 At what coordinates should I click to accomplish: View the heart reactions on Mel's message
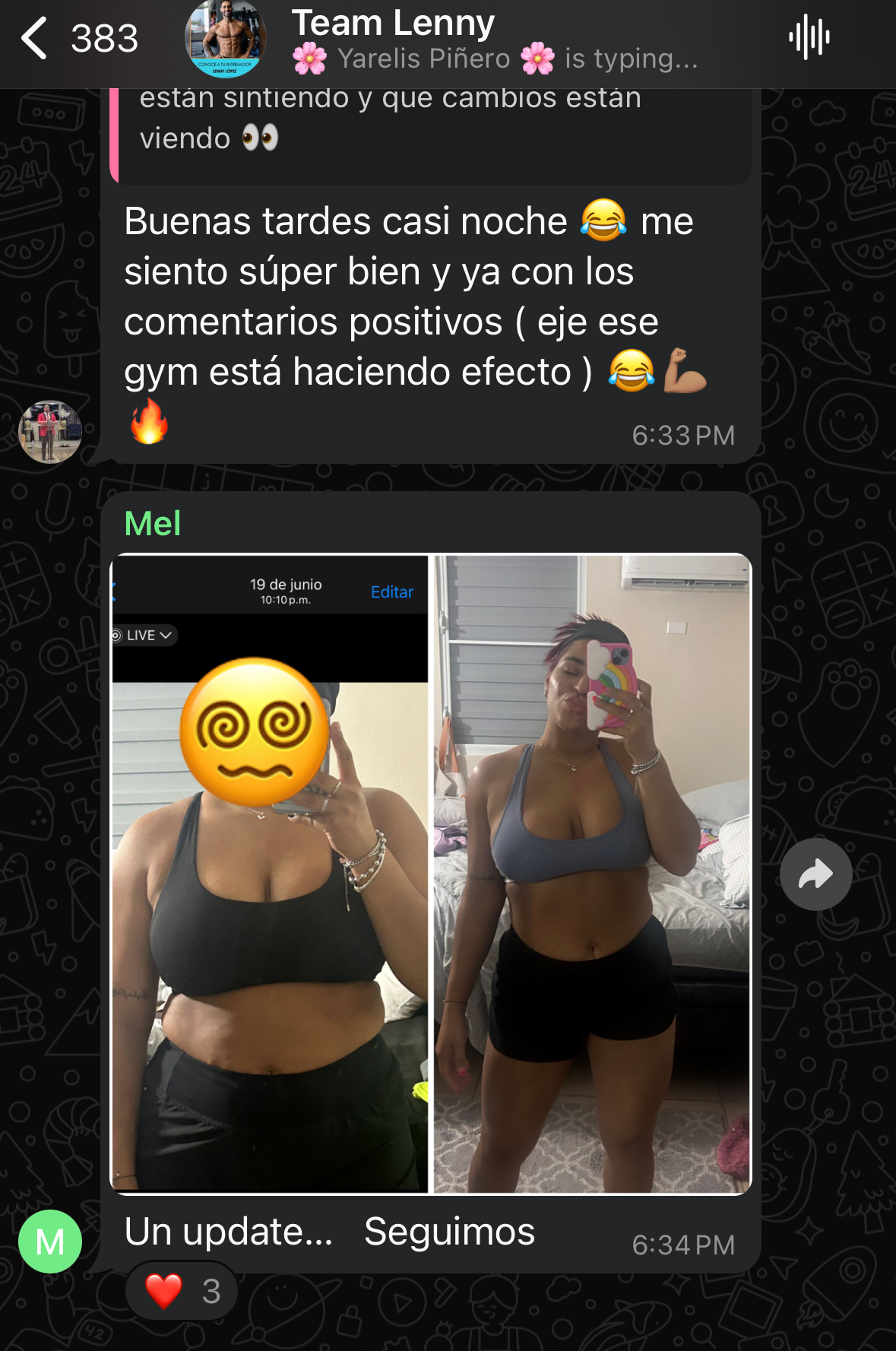(x=182, y=1291)
